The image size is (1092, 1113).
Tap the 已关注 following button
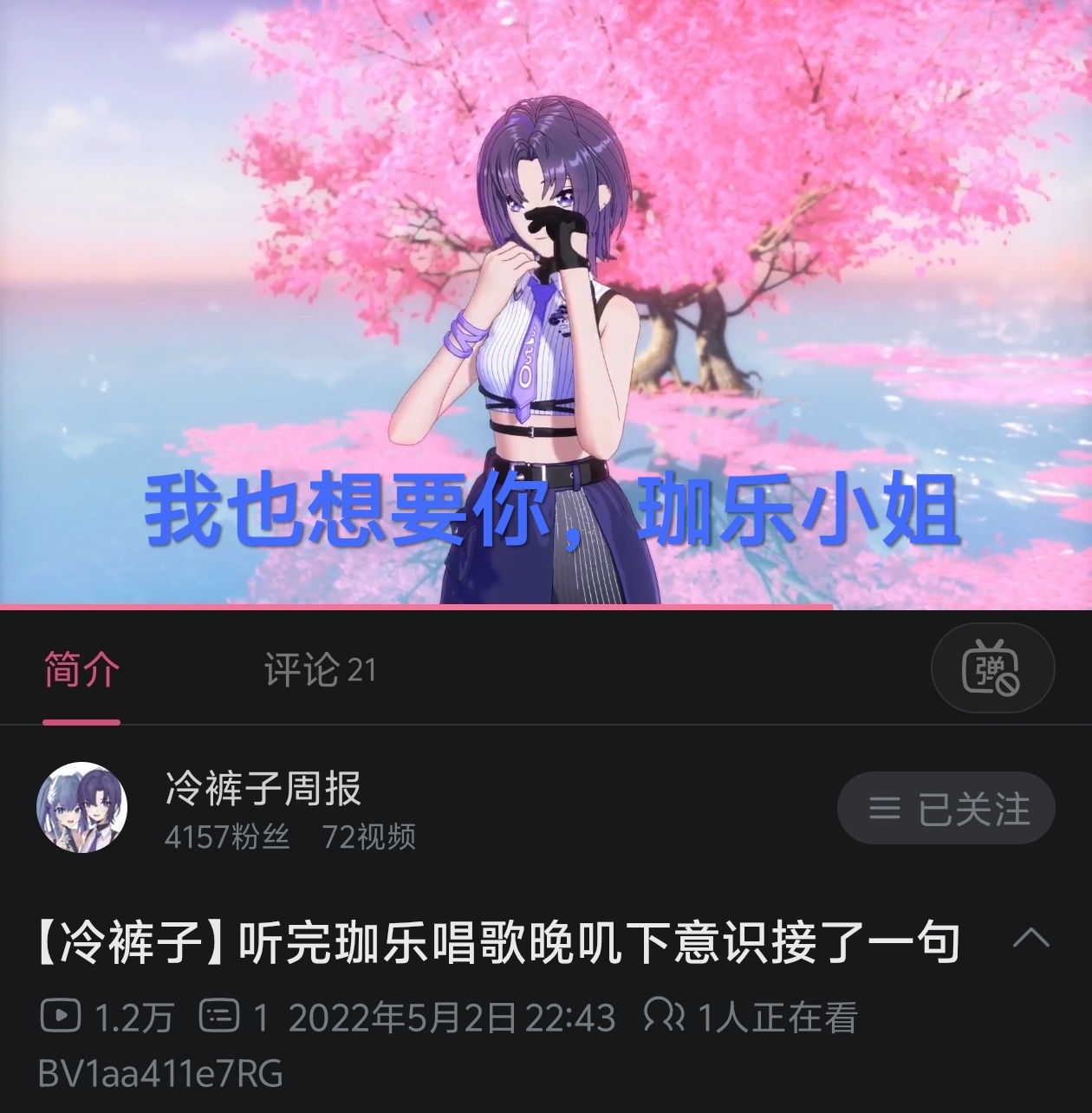946,809
